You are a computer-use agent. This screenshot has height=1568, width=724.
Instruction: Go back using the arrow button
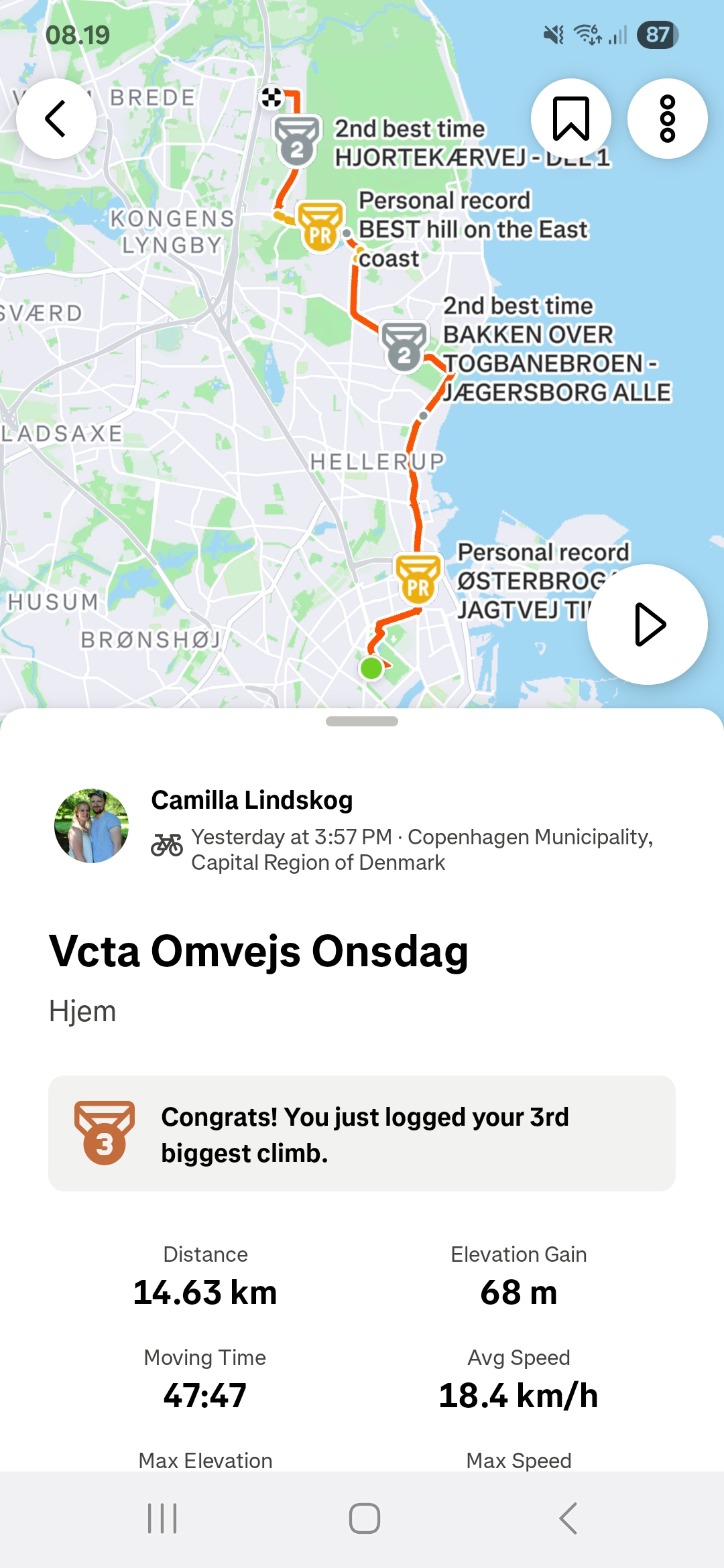[x=56, y=119]
